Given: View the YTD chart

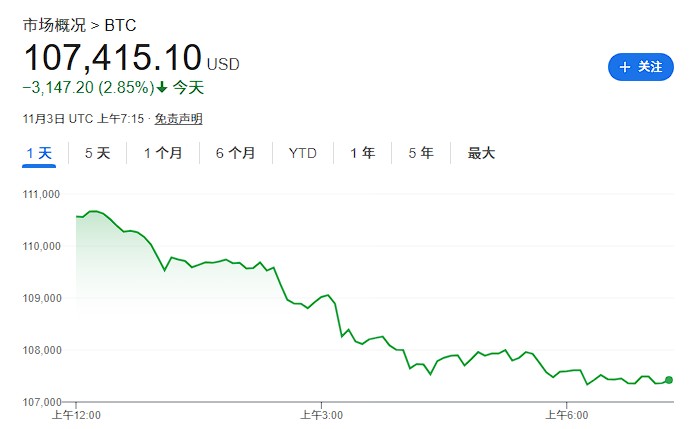Looking at the screenshot, I should (302, 153).
